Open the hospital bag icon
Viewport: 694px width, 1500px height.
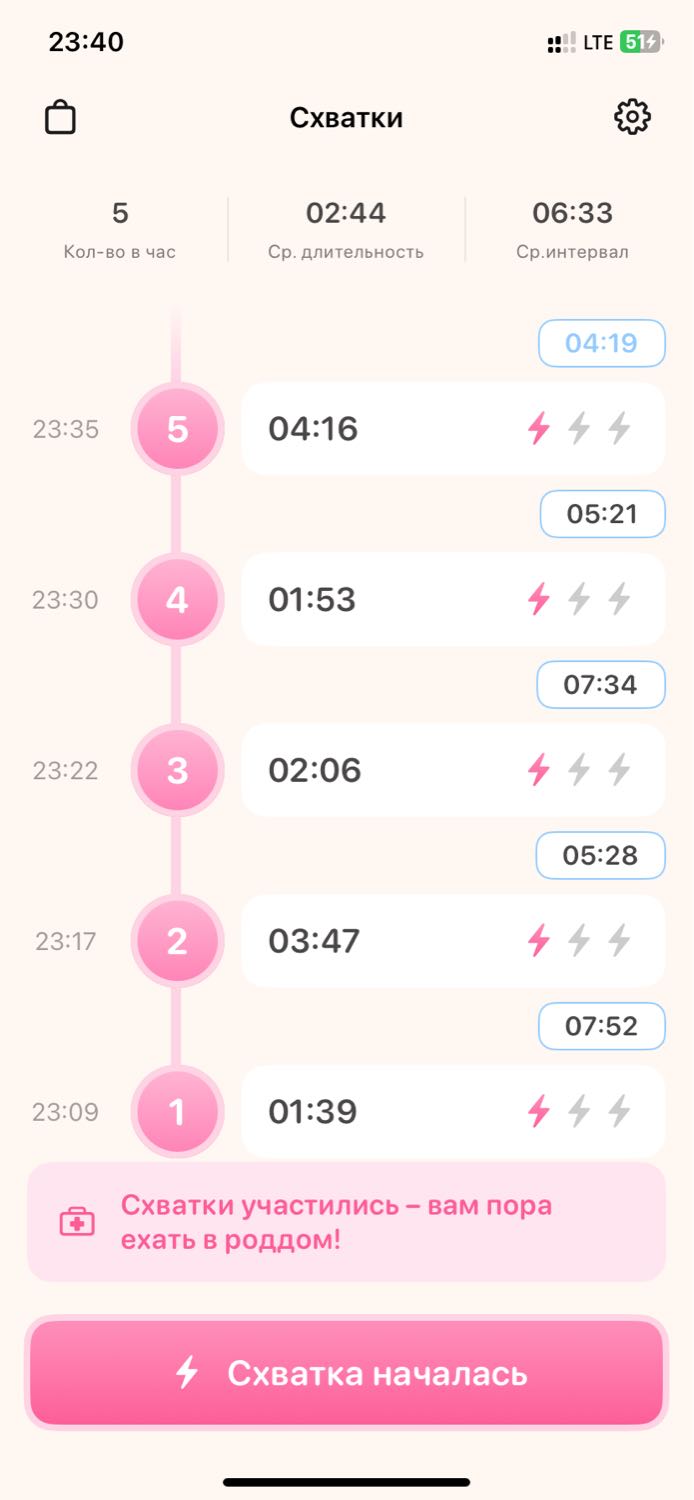60,117
